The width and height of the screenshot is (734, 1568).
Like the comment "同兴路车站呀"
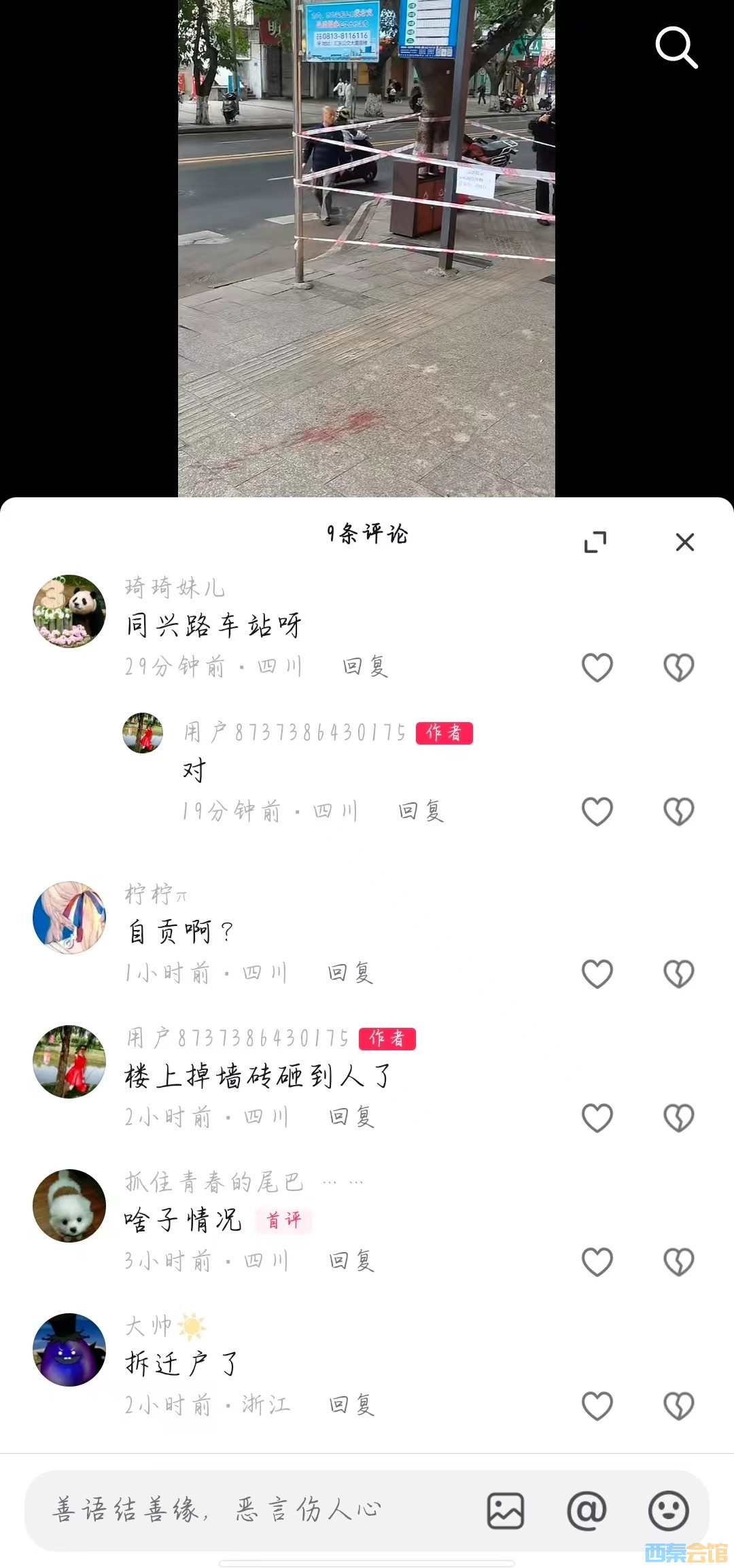597,667
